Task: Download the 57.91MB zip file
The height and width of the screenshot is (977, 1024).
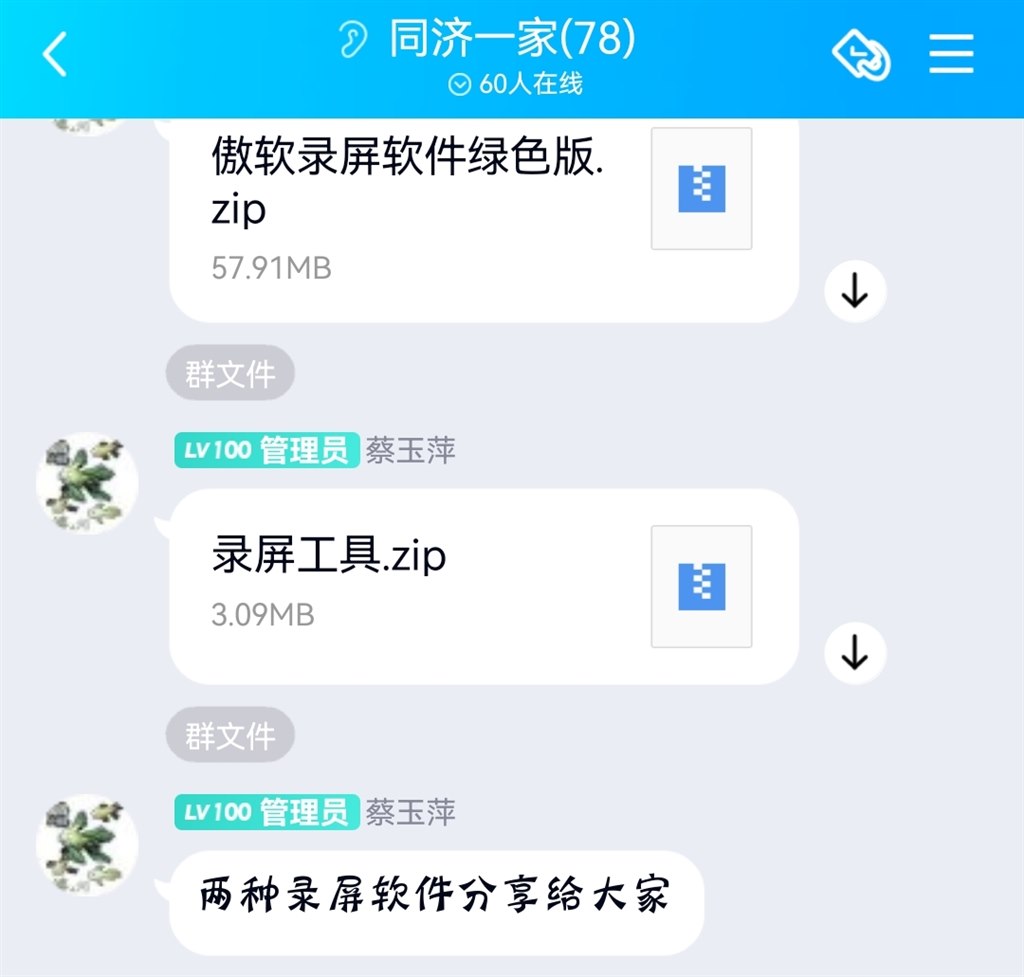Action: pyautogui.click(x=855, y=292)
